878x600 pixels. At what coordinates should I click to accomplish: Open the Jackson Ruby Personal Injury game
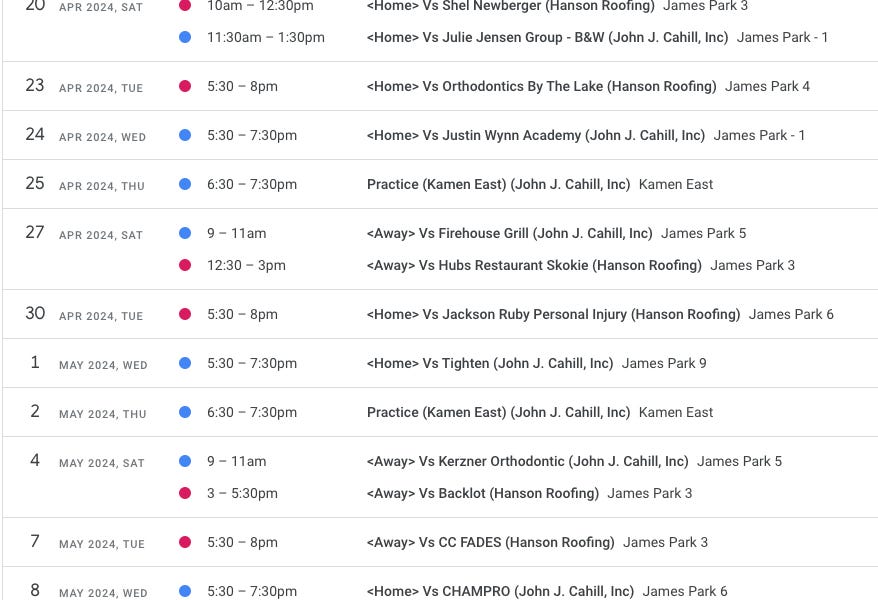(x=553, y=314)
